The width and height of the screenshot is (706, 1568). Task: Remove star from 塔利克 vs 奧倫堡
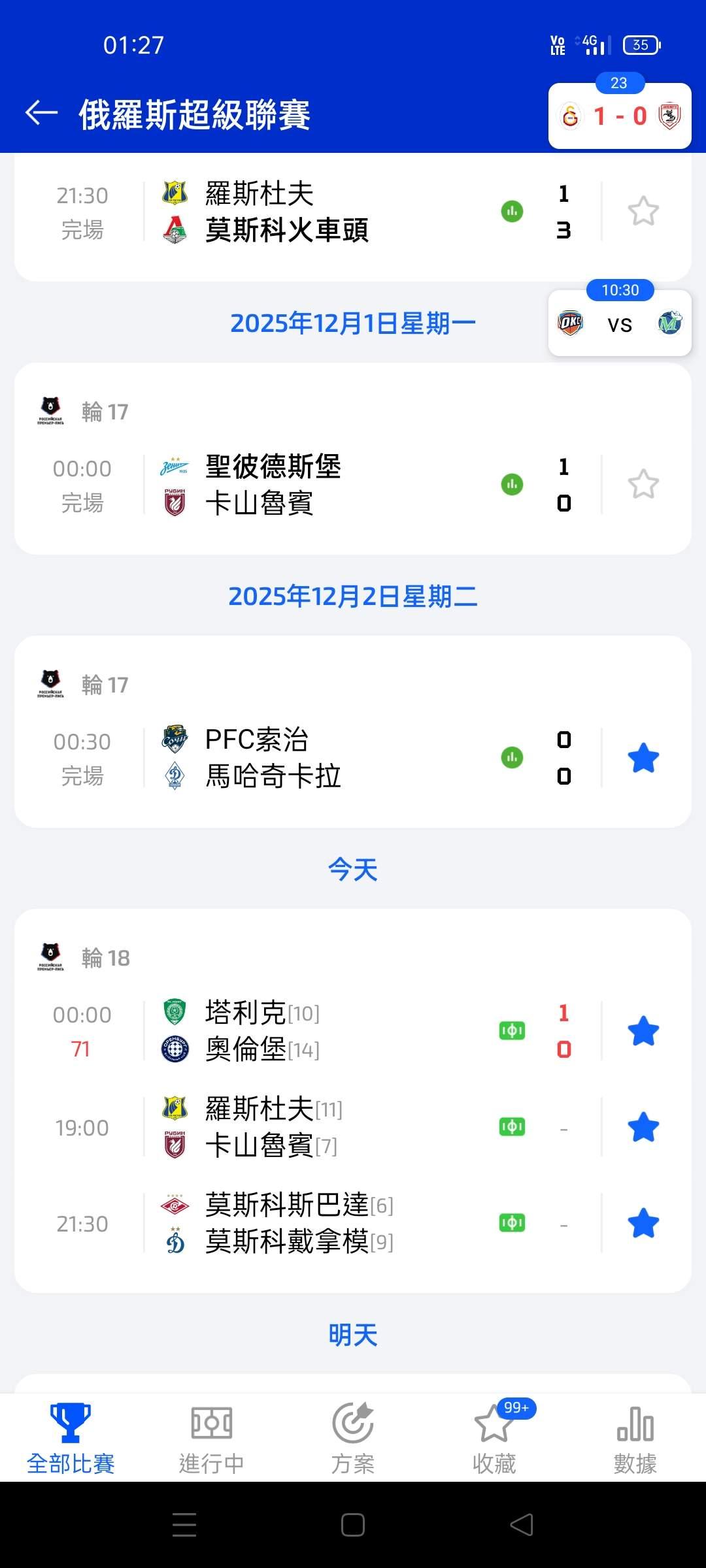pos(643,1030)
